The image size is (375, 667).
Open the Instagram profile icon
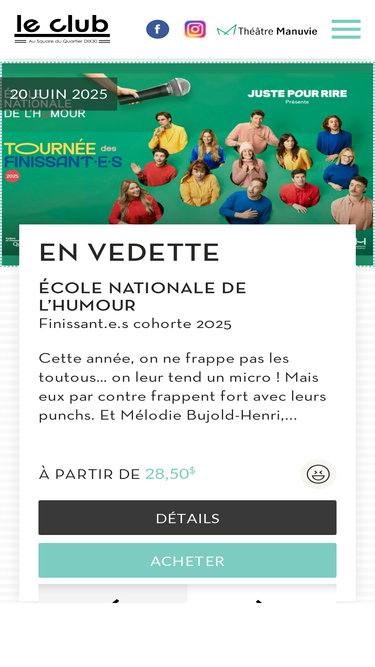(x=195, y=29)
